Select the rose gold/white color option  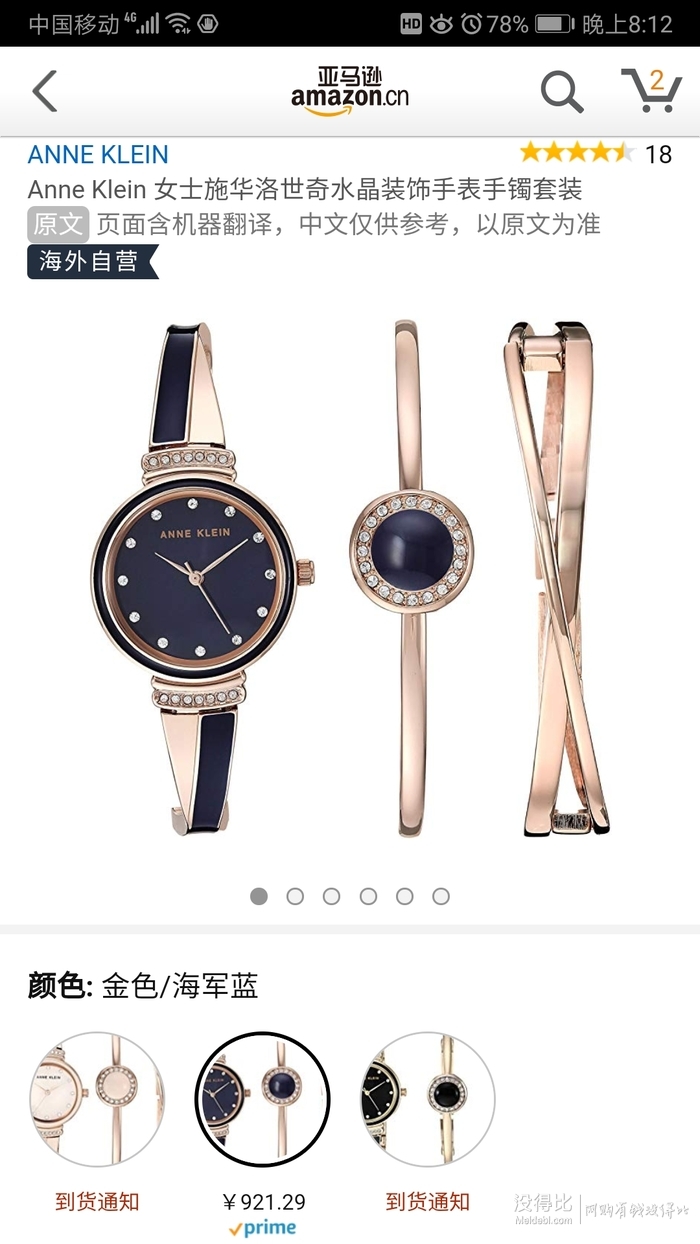[x=97, y=1100]
